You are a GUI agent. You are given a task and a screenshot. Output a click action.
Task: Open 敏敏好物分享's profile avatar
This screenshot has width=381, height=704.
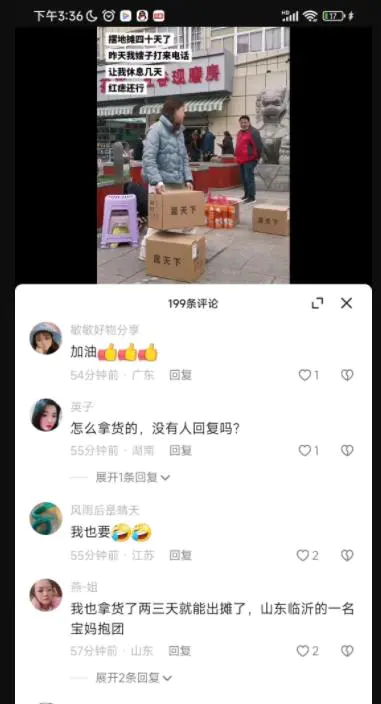pos(45,338)
